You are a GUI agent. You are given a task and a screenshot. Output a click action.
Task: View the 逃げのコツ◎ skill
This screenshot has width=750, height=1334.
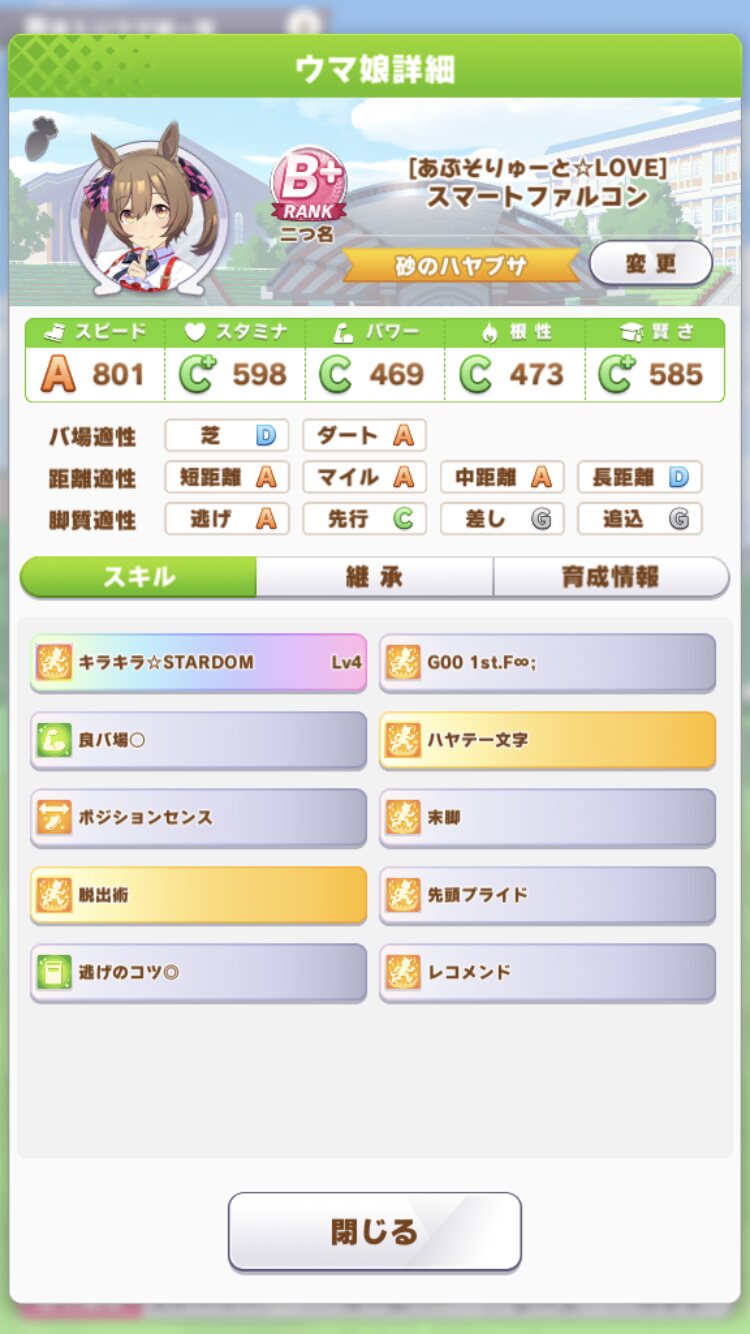click(x=198, y=972)
